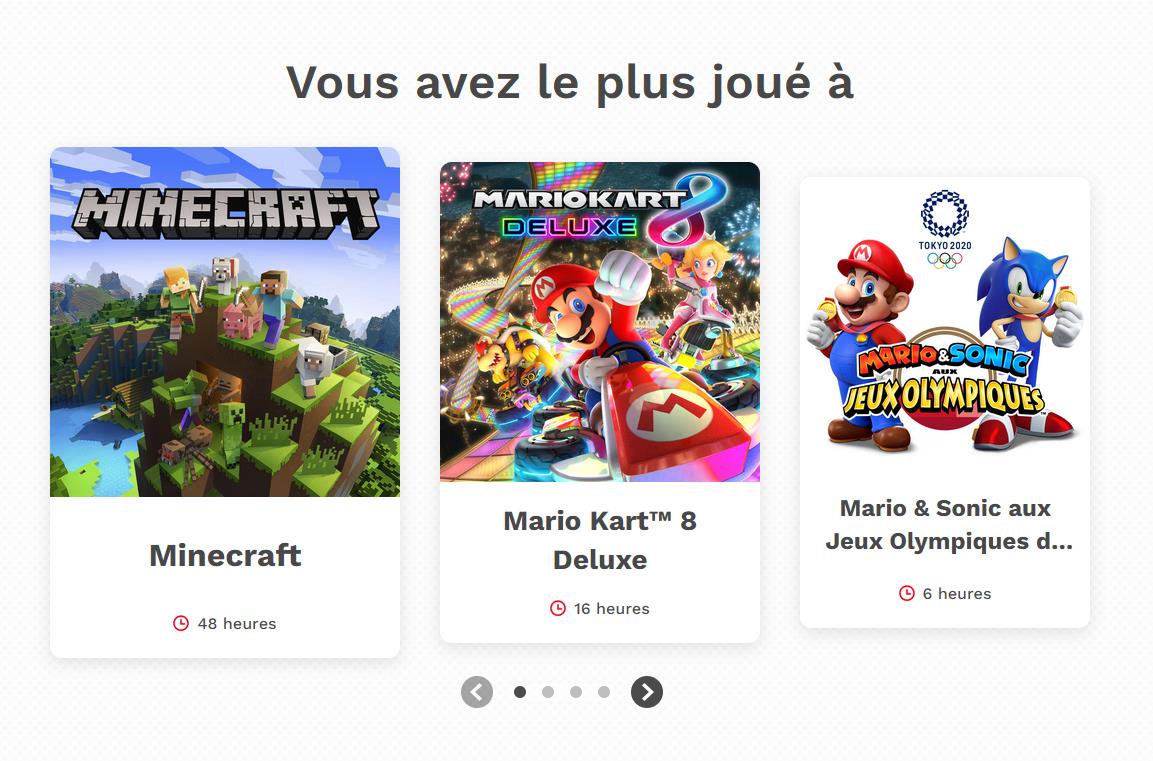Go to the previous carousel slide

click(x=477, y=692)
